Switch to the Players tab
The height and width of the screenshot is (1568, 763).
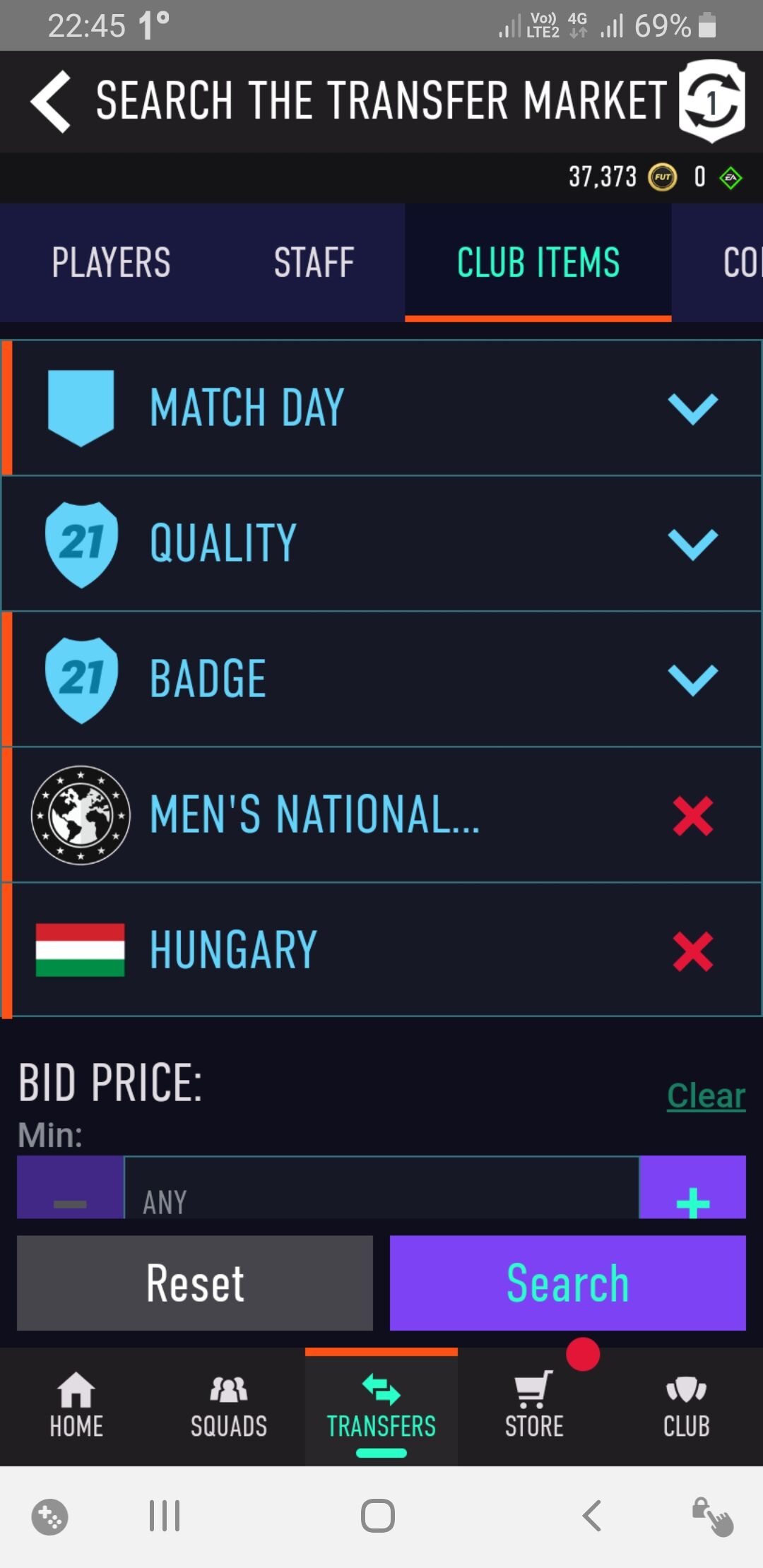[x=111, y=263]
